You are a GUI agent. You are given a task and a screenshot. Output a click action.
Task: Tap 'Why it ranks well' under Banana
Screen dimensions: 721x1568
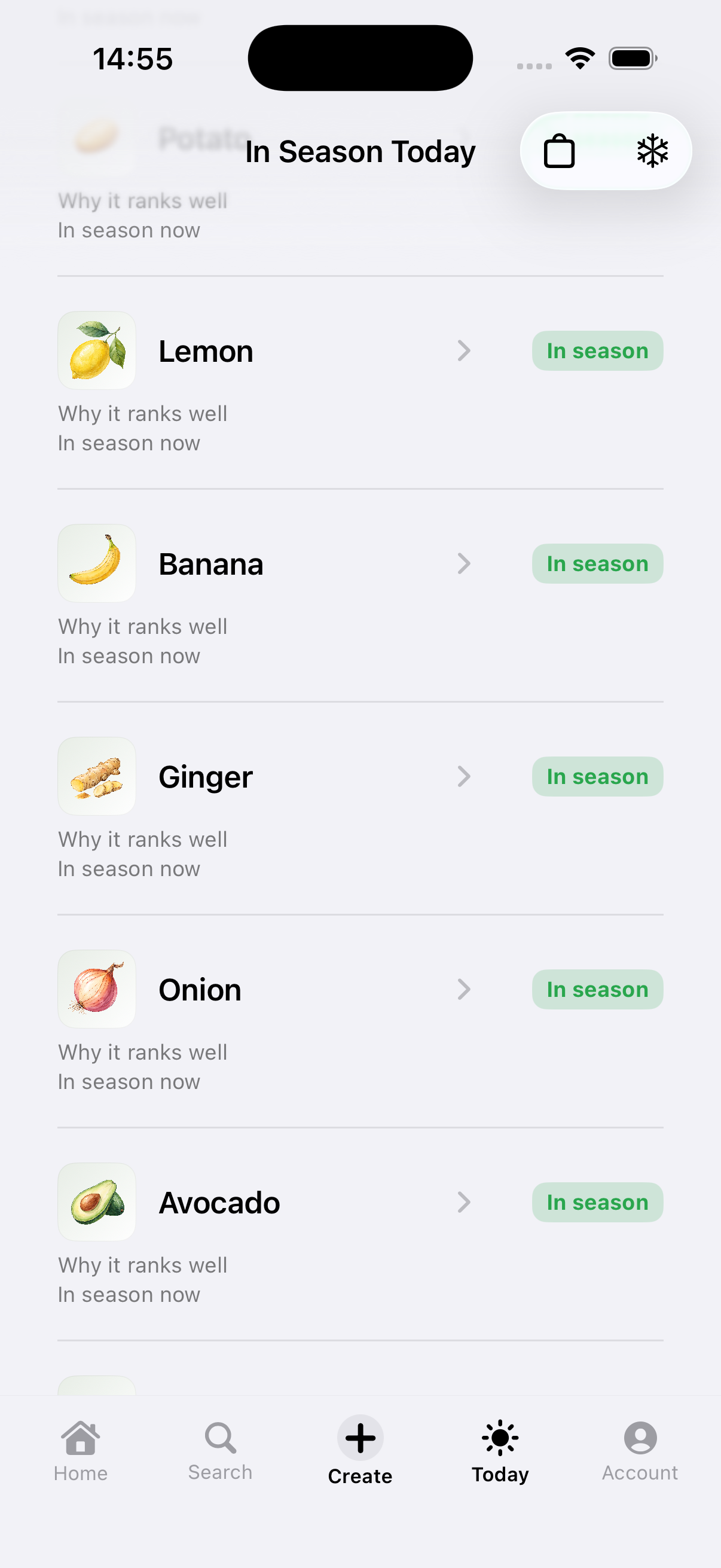point(142,626)
